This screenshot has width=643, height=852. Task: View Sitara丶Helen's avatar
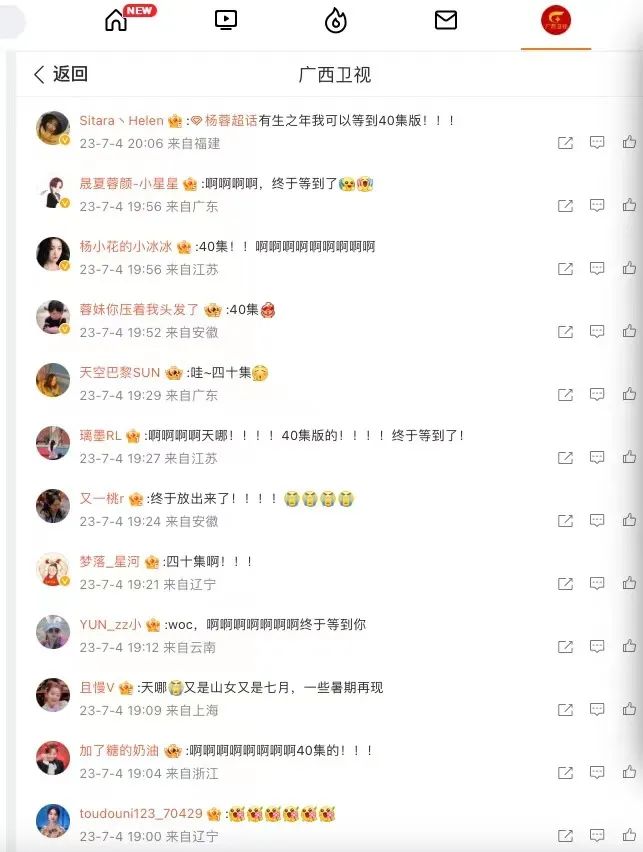[x=52, y=128]
